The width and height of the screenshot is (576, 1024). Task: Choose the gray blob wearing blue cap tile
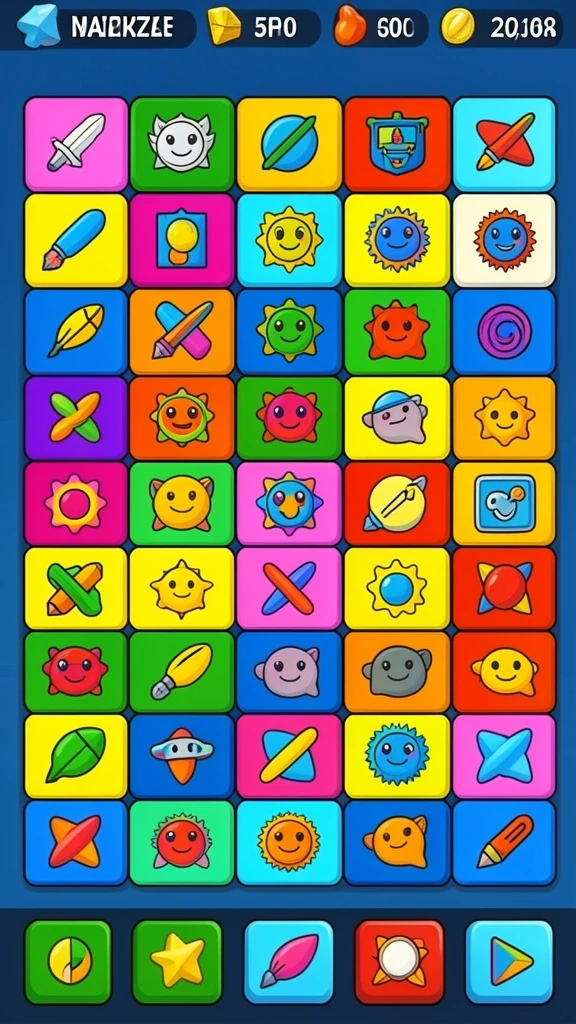[397, 418]
